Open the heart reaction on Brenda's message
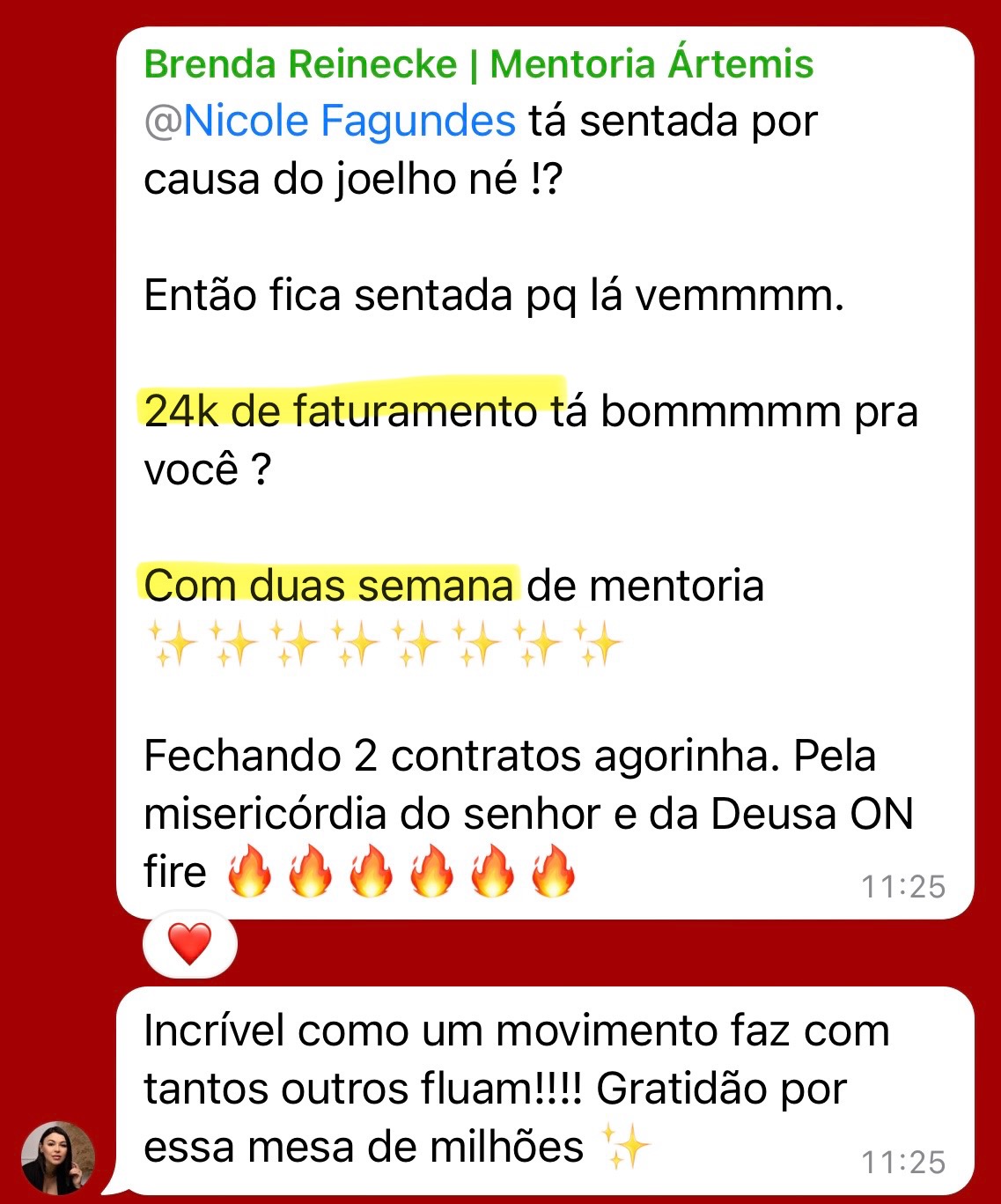Viewport: 1001px width, 1204px height. (x=189, y=944)
